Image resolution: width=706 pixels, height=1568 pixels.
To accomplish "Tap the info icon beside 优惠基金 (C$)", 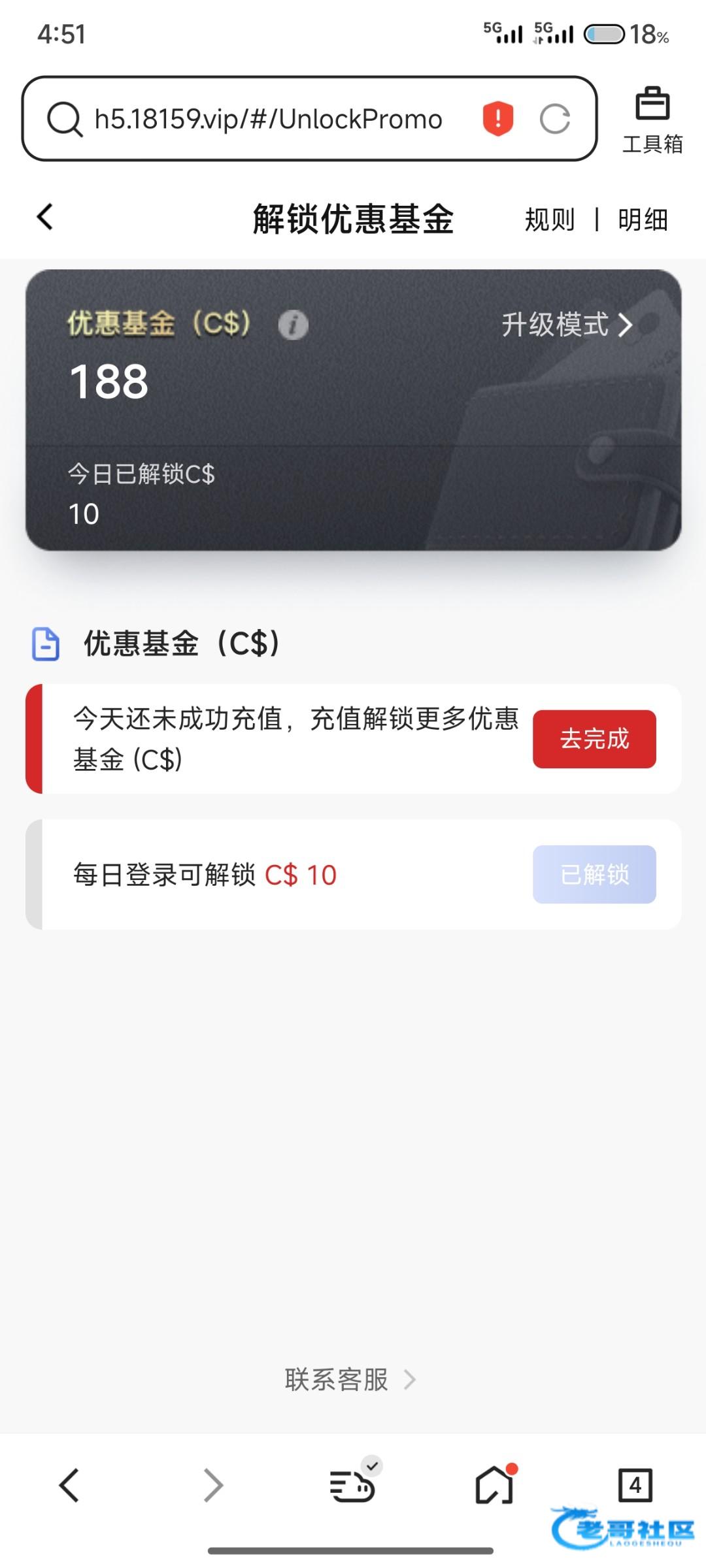I will point(293,325).
